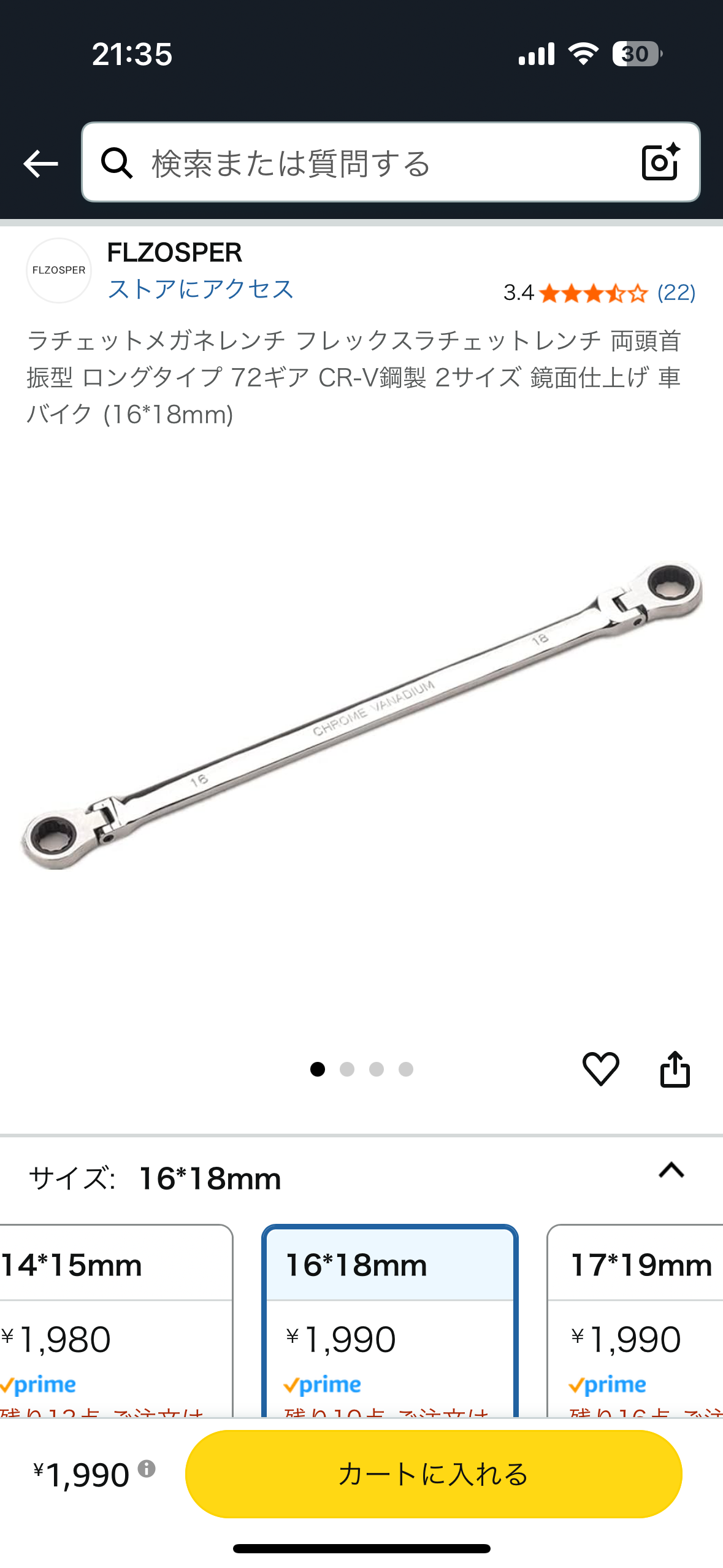Screen dimensions: 723x1568
Task: Add item to wish list heart
Action: (600, 1069)
